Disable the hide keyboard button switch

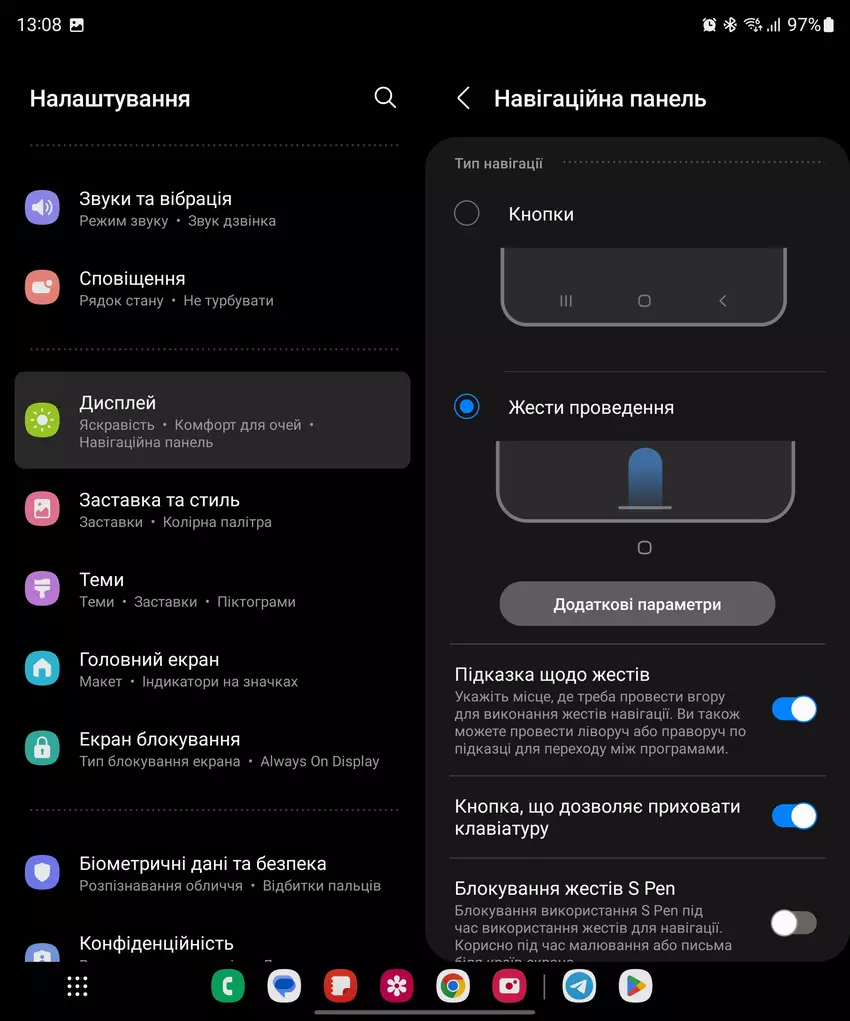coord(794,816)
